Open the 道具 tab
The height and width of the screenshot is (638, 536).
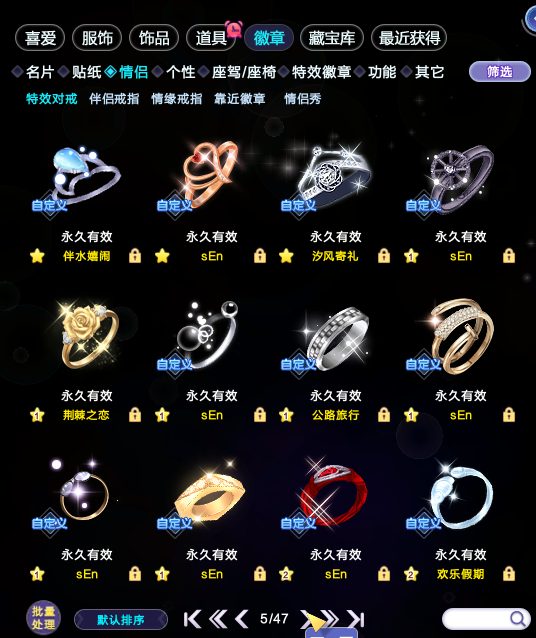coord(211,38)
